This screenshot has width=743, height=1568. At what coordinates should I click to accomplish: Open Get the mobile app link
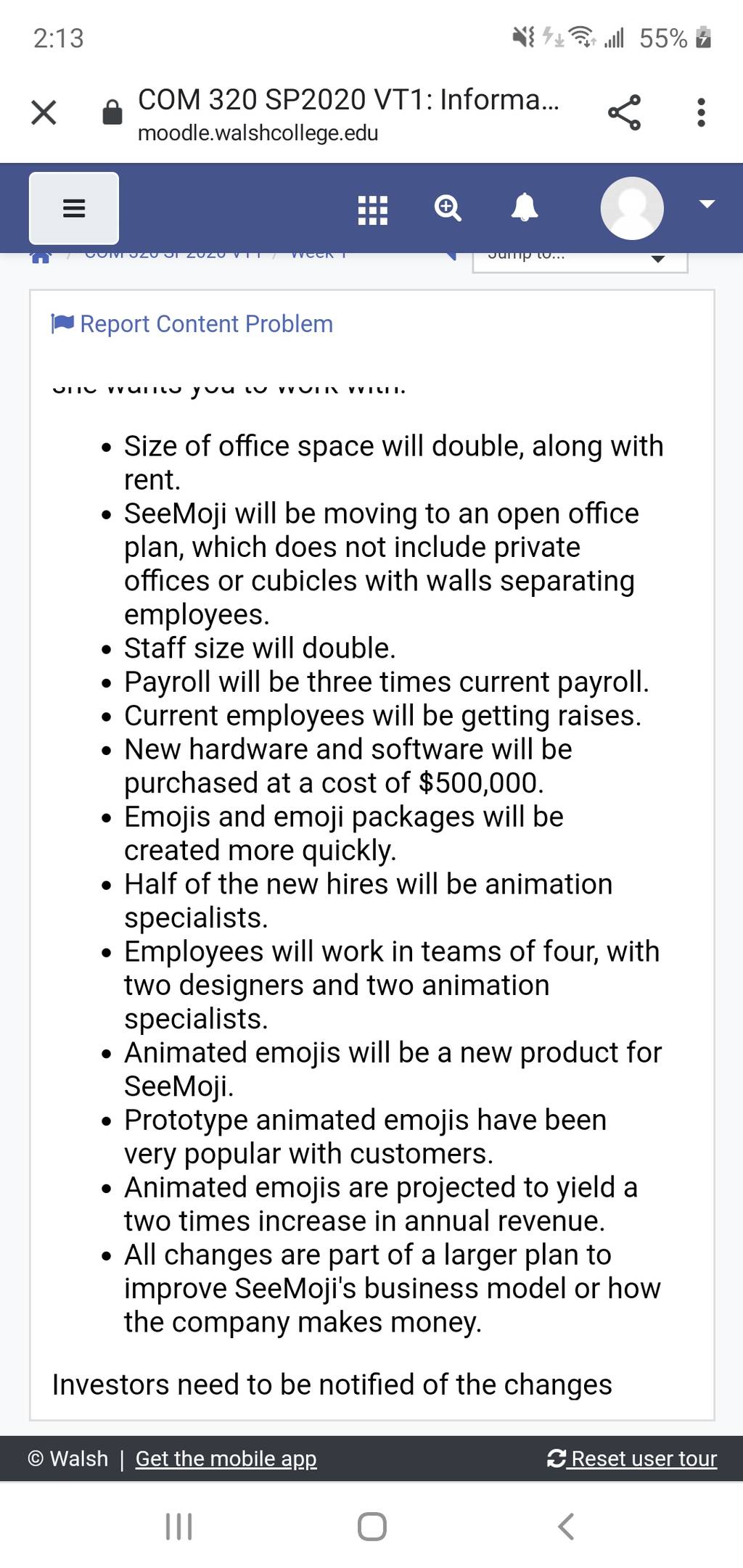226,1458
